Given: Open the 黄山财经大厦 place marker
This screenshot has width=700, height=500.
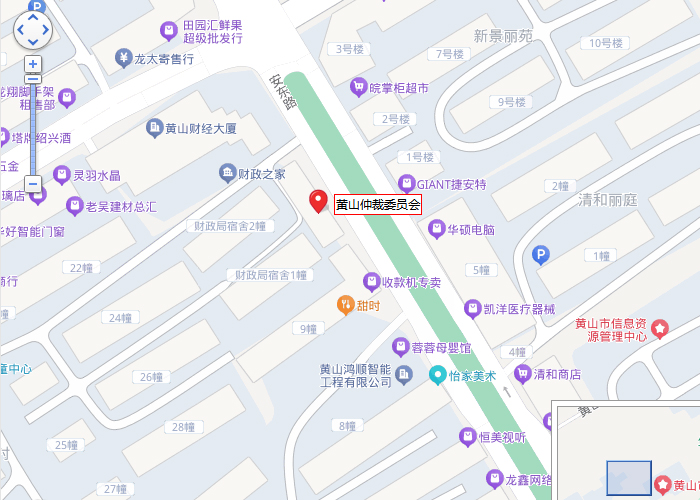Looking at the screenshot, I should pos(155,128).
